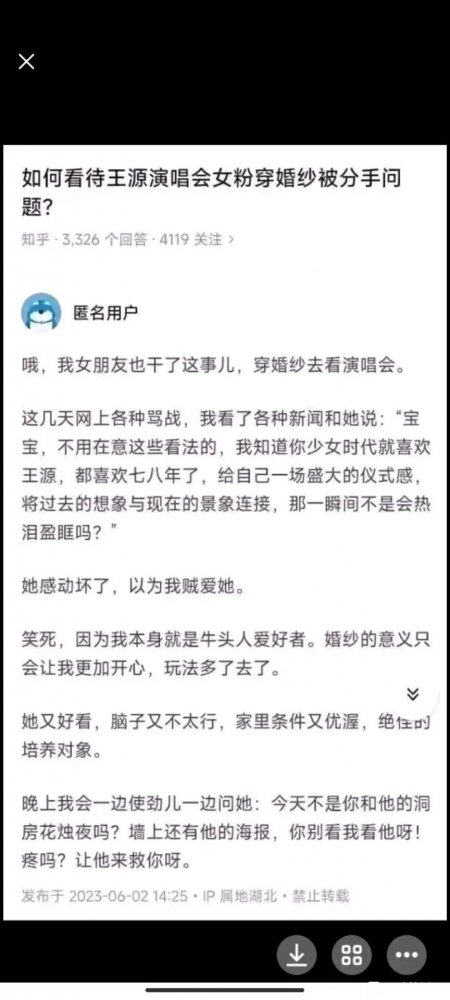
Task: Open the grid view of images
Action: pyautogui.click(x=351, y=955)
